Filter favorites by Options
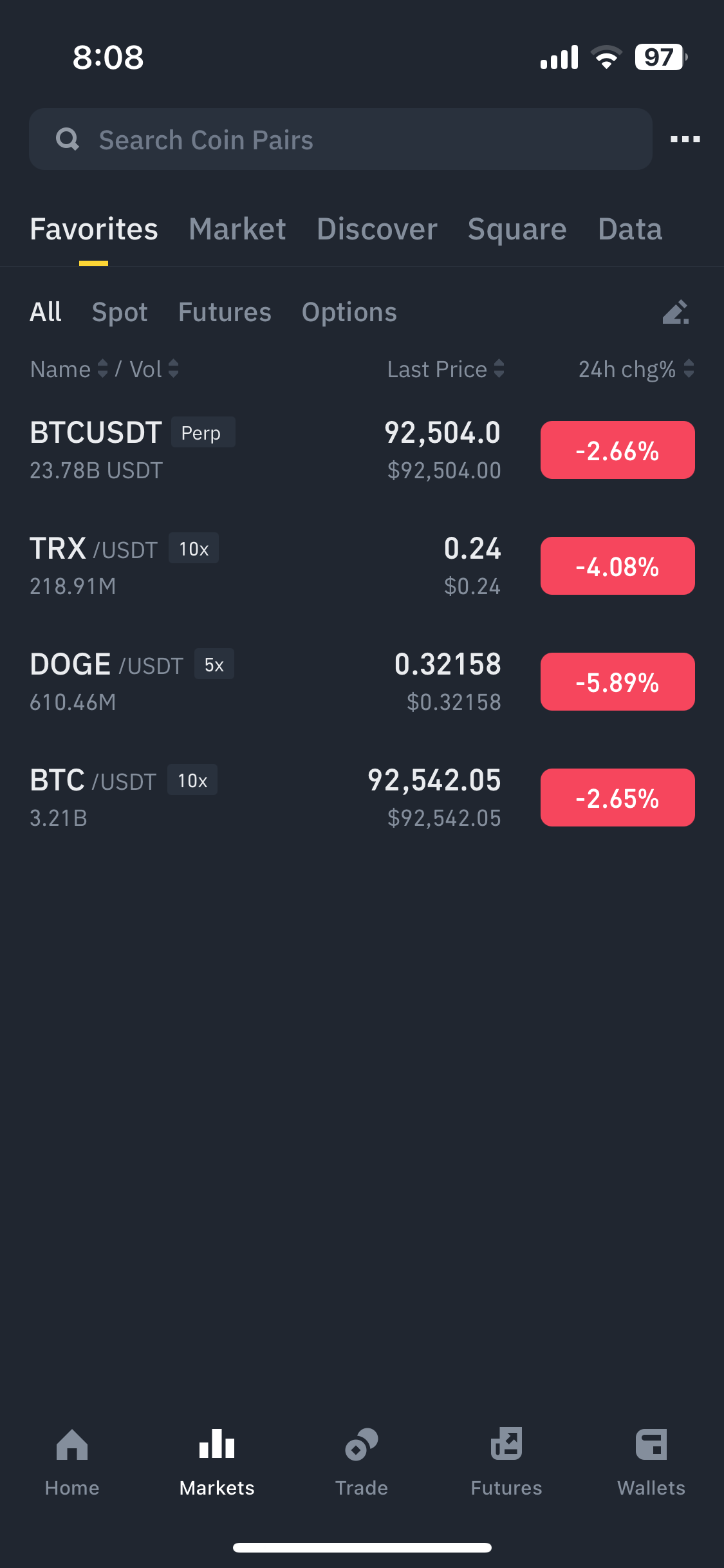The image size is (724, 1568). [x=349, y=312]
